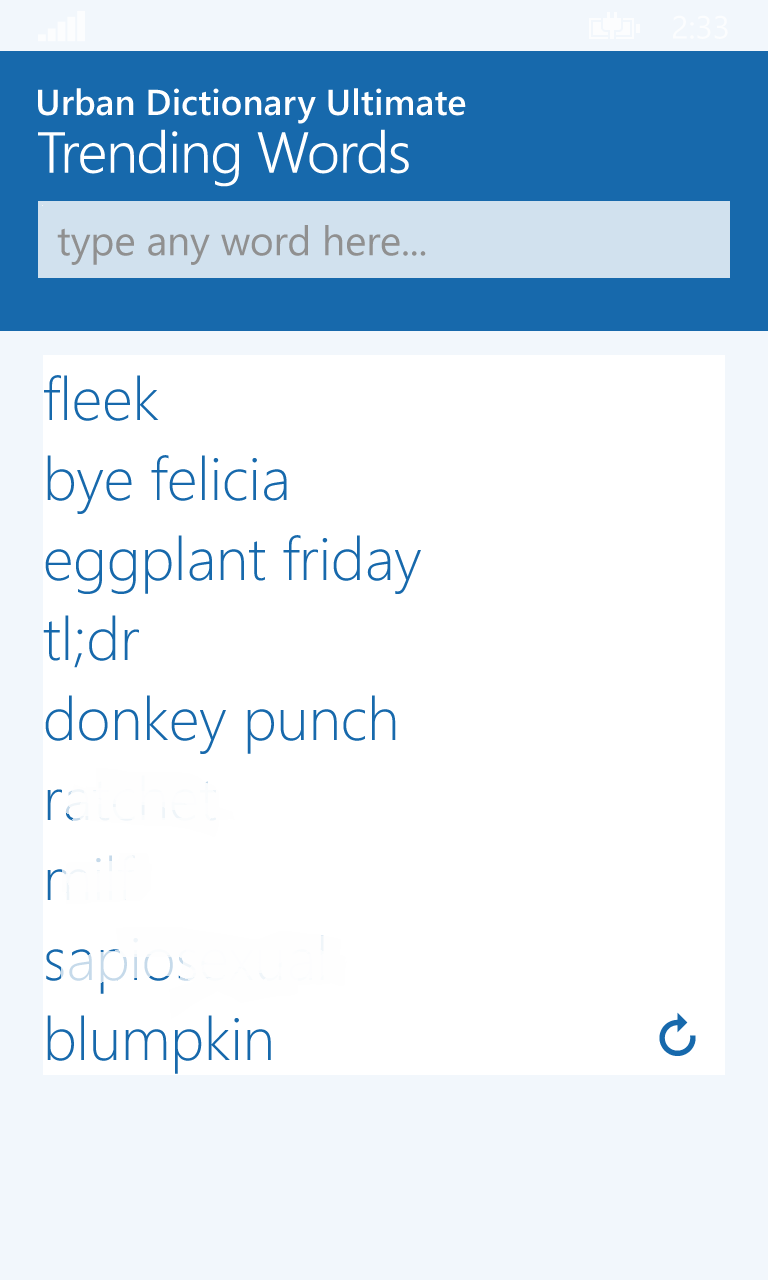Select the eggplant friday entry
Viewport: 768px width, 1280px height.
pos(232,560)
